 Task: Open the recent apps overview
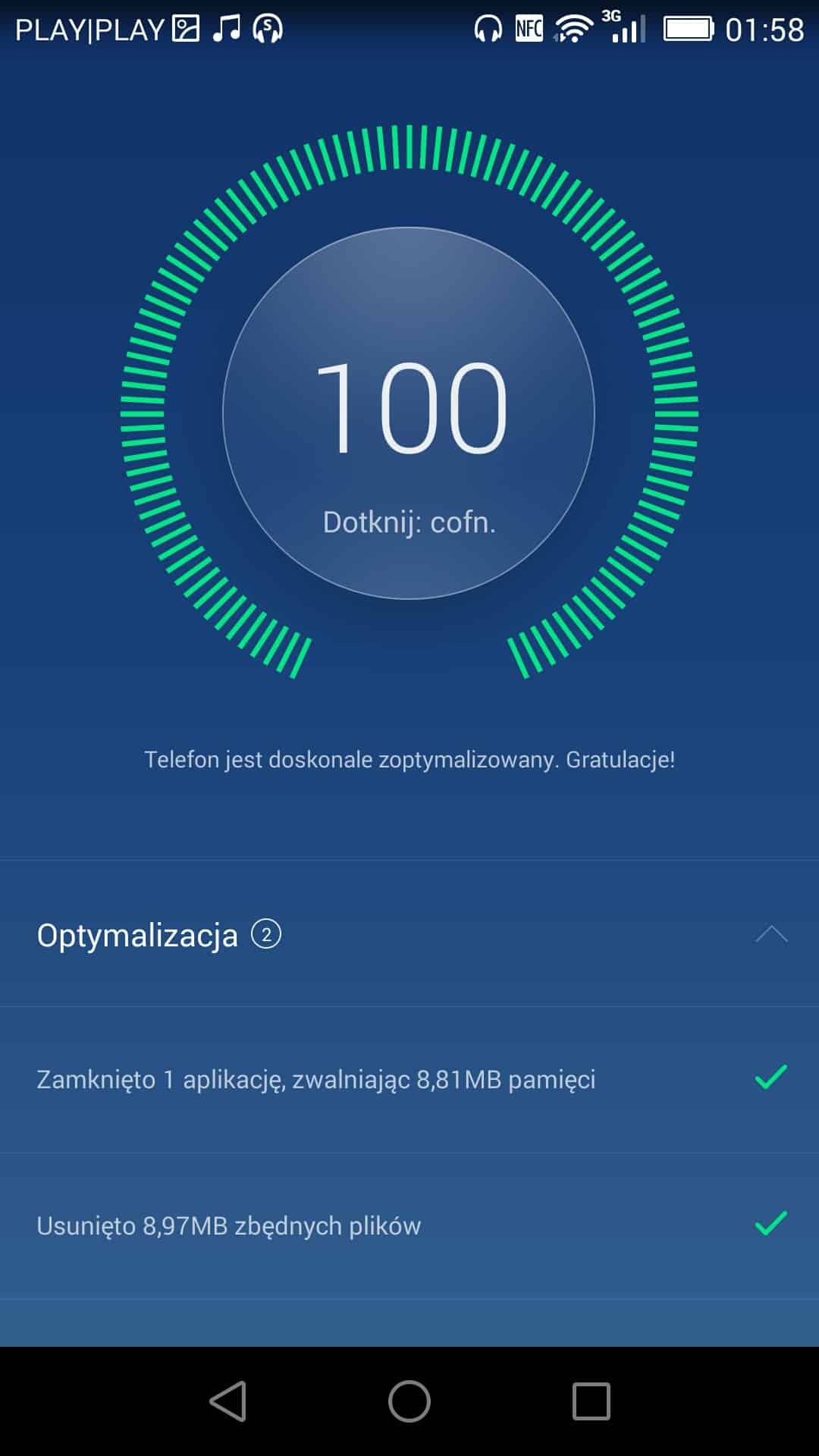click(x=591, y=1401)
